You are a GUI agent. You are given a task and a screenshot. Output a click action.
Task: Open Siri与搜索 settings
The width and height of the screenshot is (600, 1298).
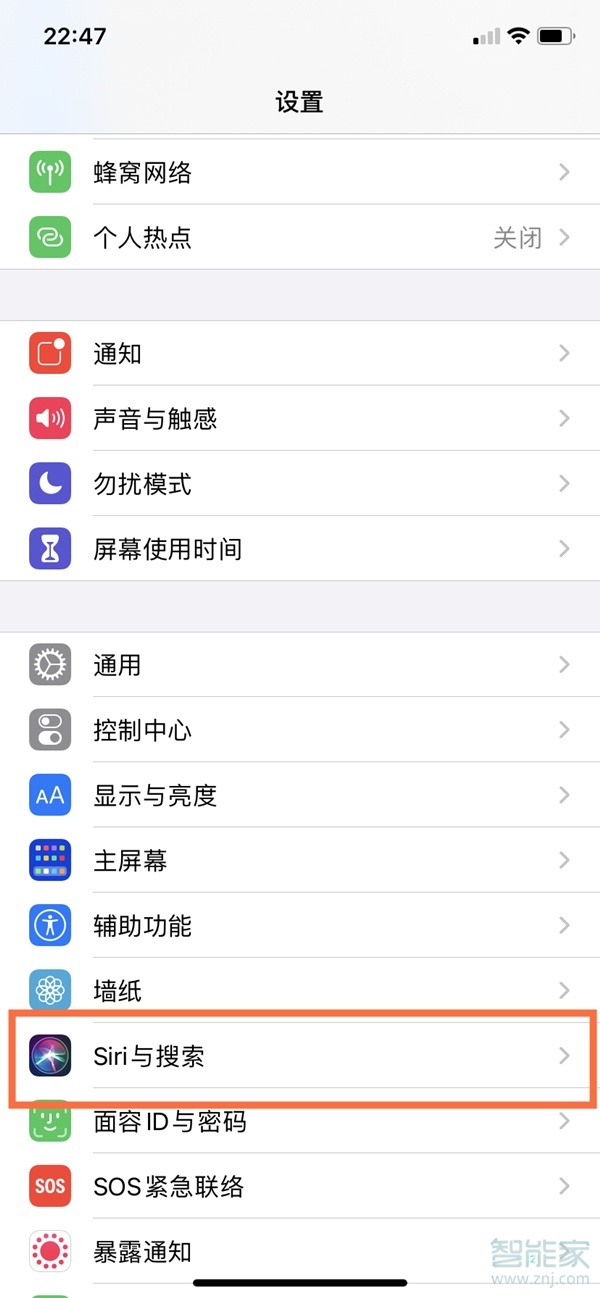(300, 1056)
